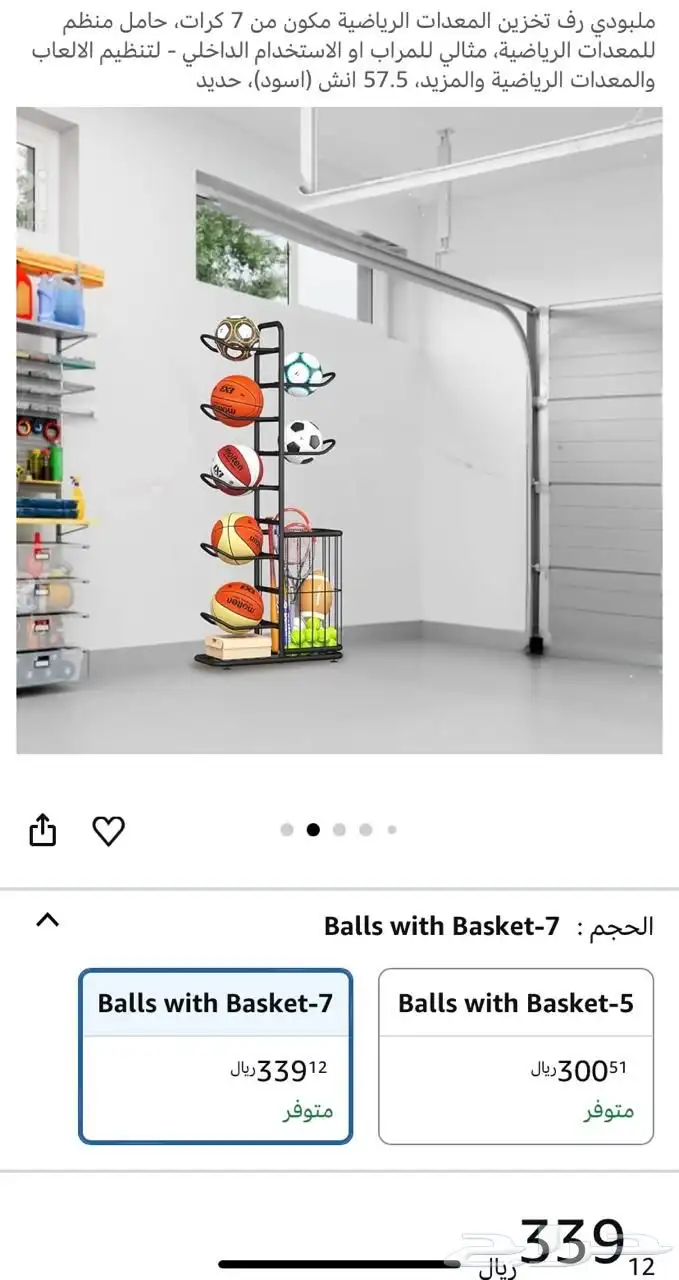Image resolution: width=679 pixels, height=1280 pixels.
Task: Tap the image carousel page indicator dots
Action: [339, 829]
